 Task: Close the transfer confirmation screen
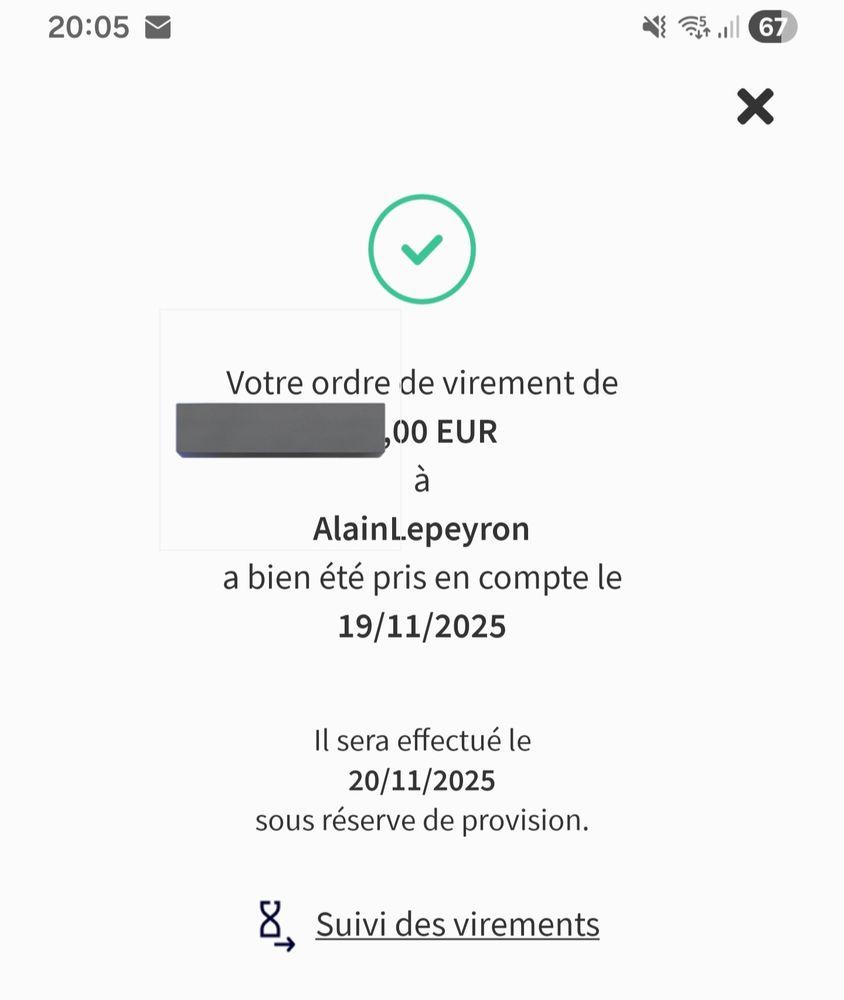click(755, 106)
